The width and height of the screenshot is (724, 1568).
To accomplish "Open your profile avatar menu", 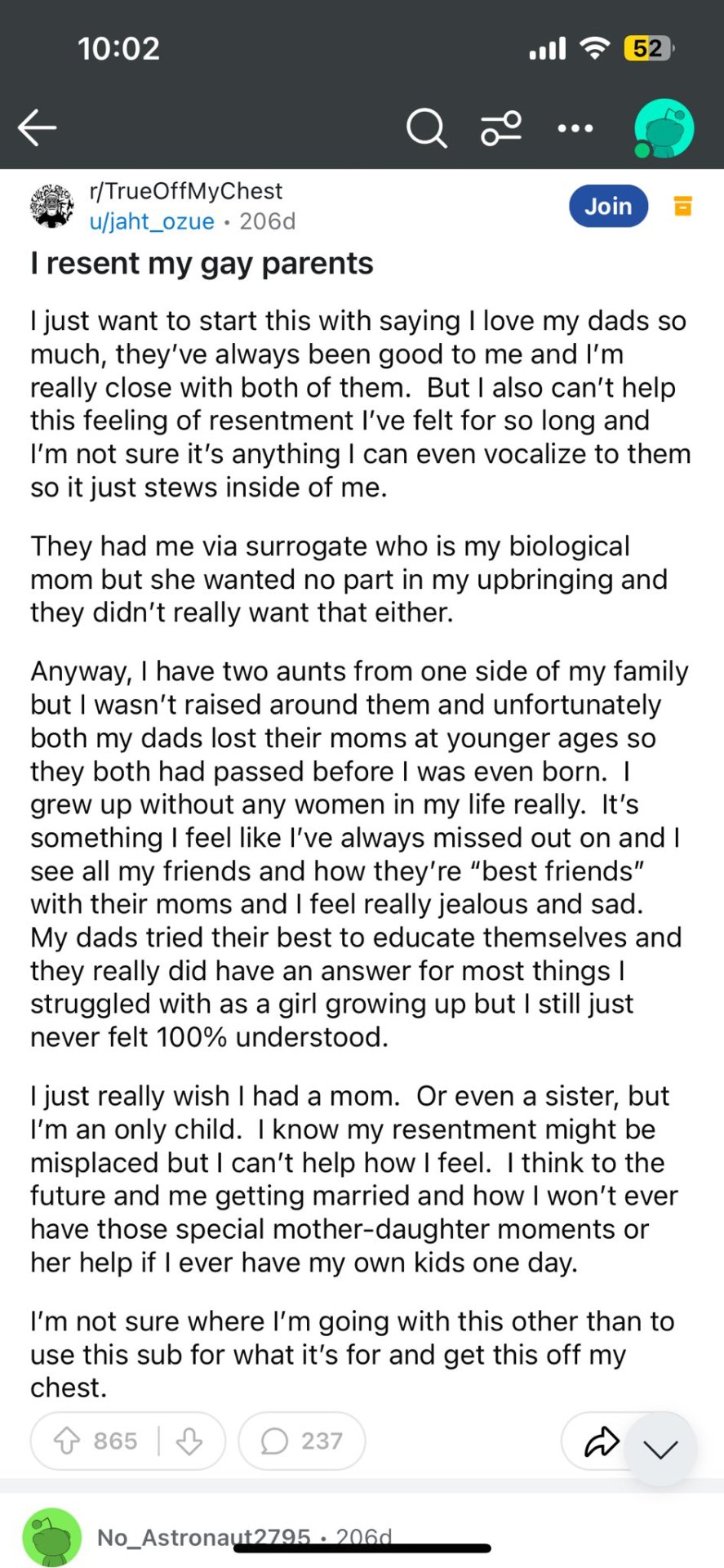I will (664, 128).
